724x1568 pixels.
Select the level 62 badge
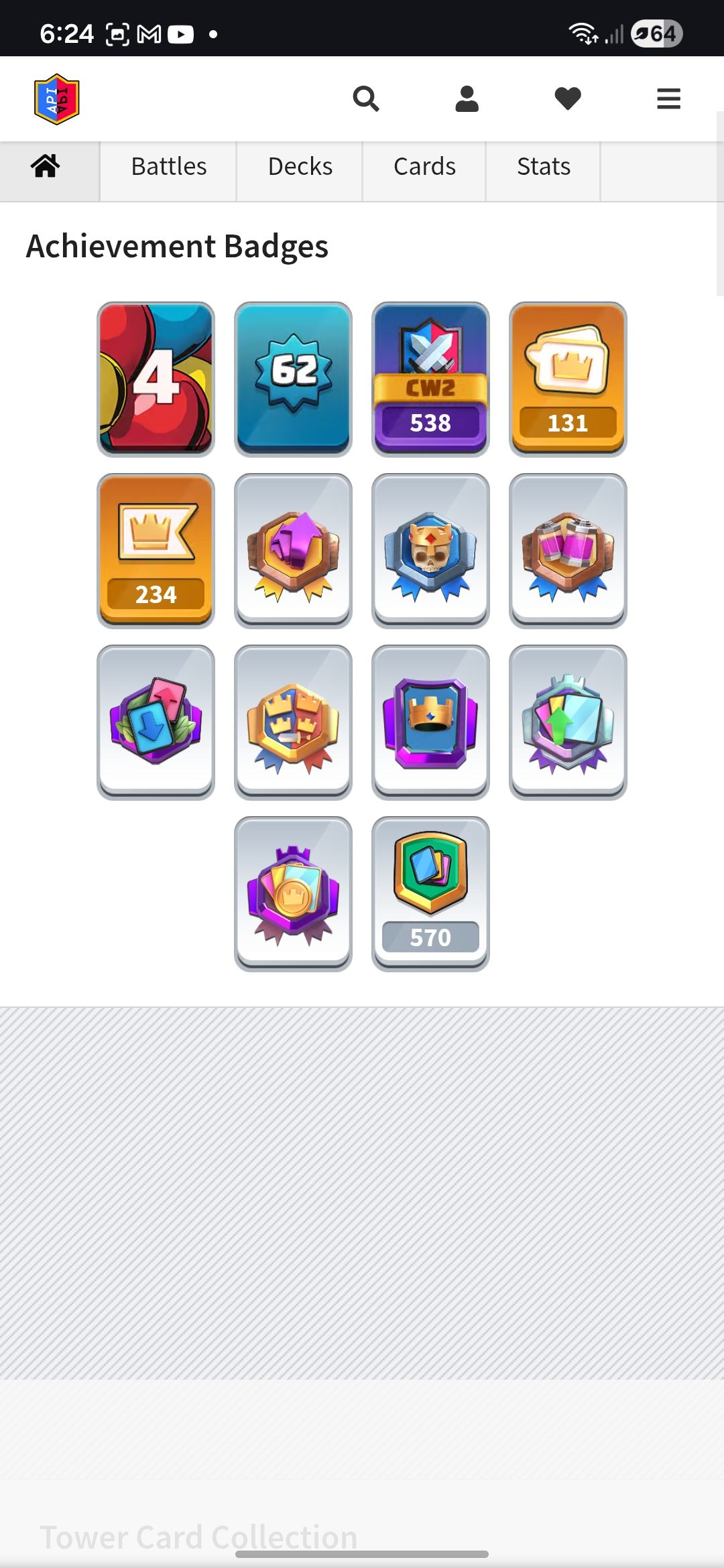tap(293, 379)
